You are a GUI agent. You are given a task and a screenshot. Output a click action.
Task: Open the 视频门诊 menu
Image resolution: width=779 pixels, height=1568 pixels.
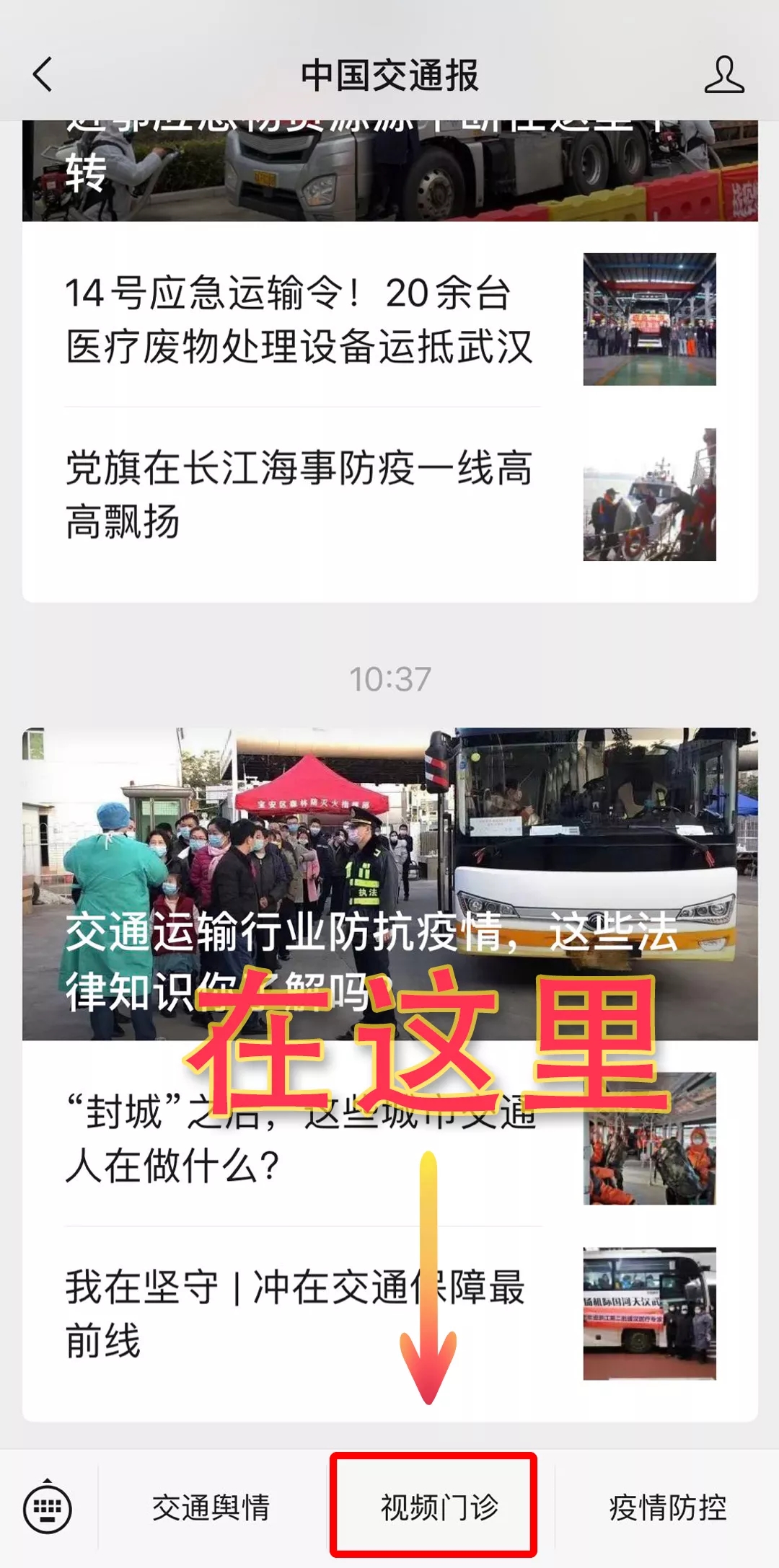click(439, 1508)
